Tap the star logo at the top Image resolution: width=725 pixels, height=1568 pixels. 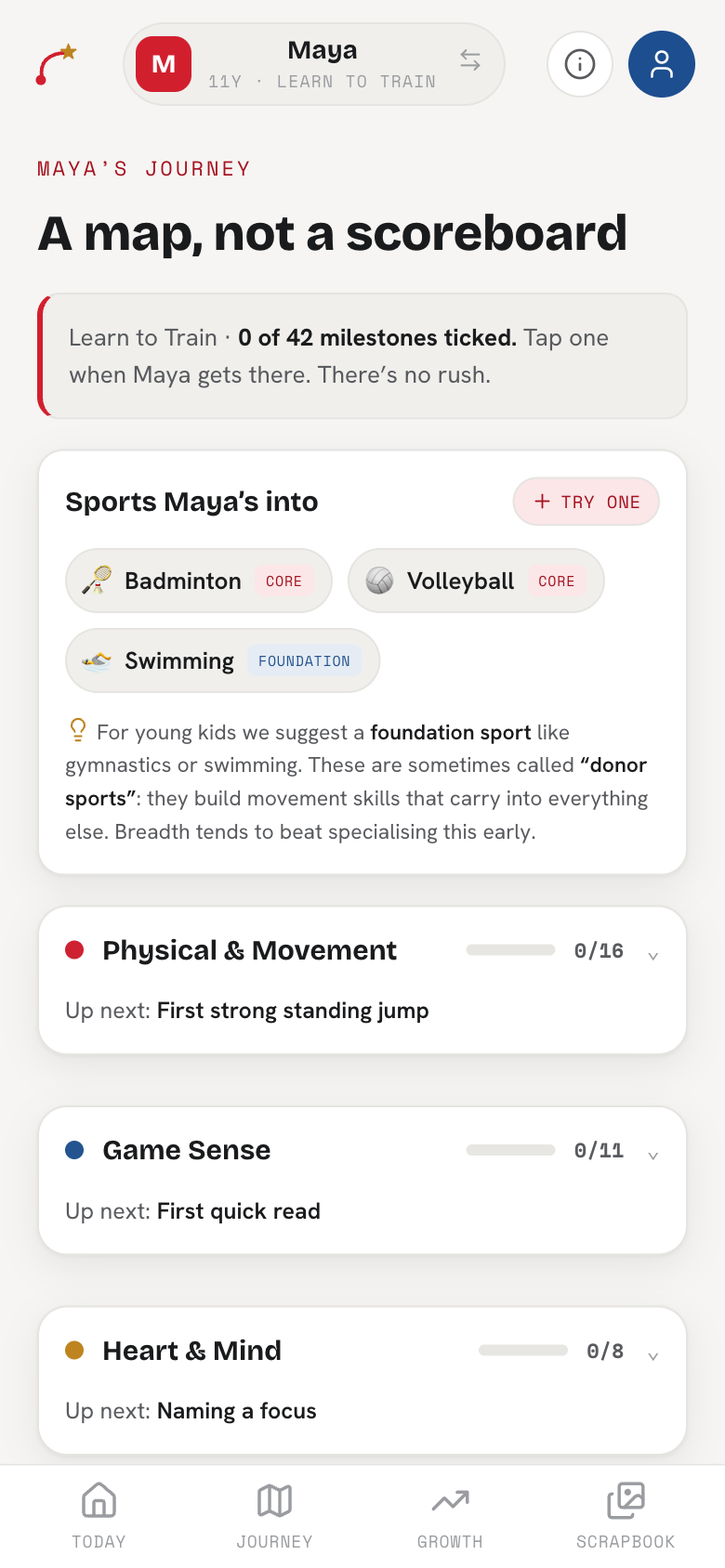tap(56, 64)
